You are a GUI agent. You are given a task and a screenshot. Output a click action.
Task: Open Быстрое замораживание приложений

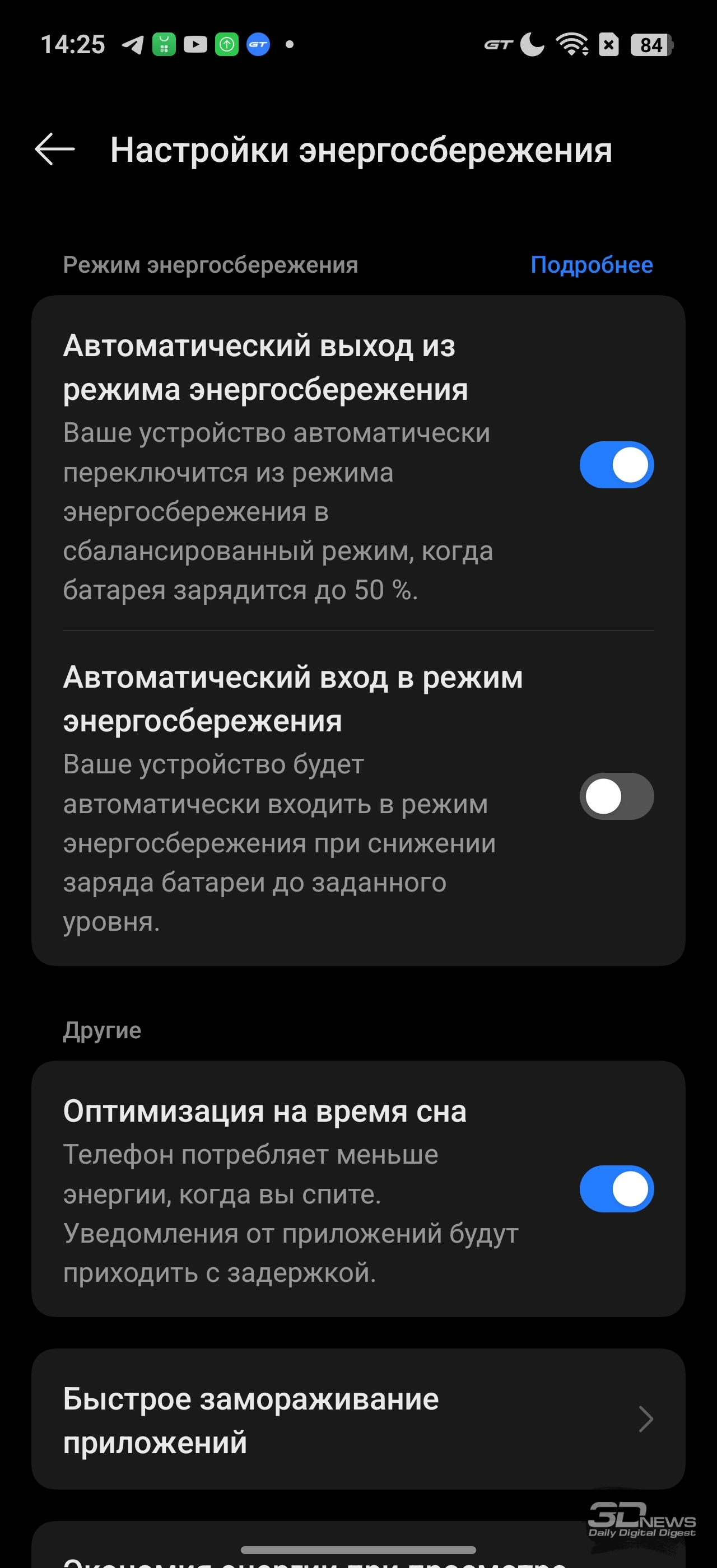[358, 1420]
